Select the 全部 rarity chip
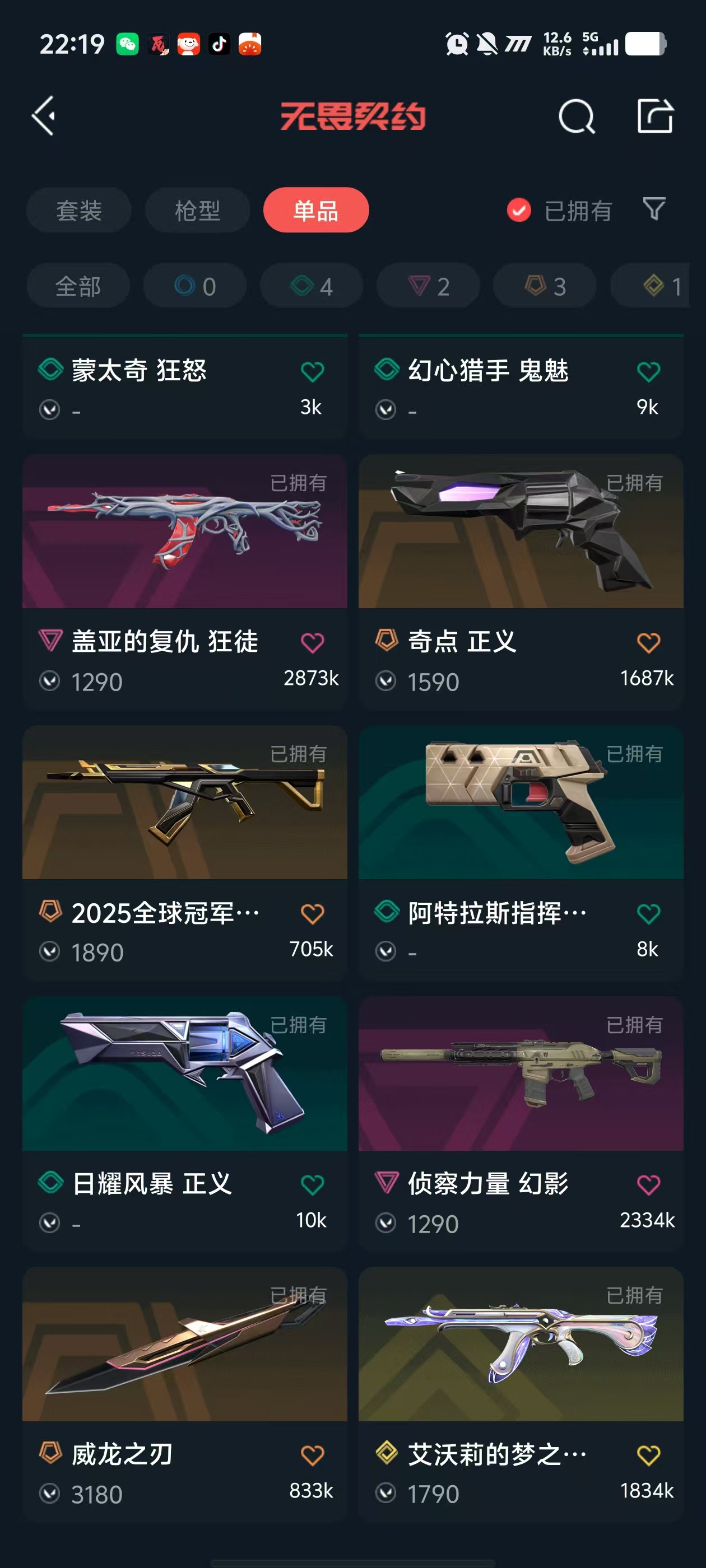This screenshot has height=1568, width=706. (x=78, y=286)
